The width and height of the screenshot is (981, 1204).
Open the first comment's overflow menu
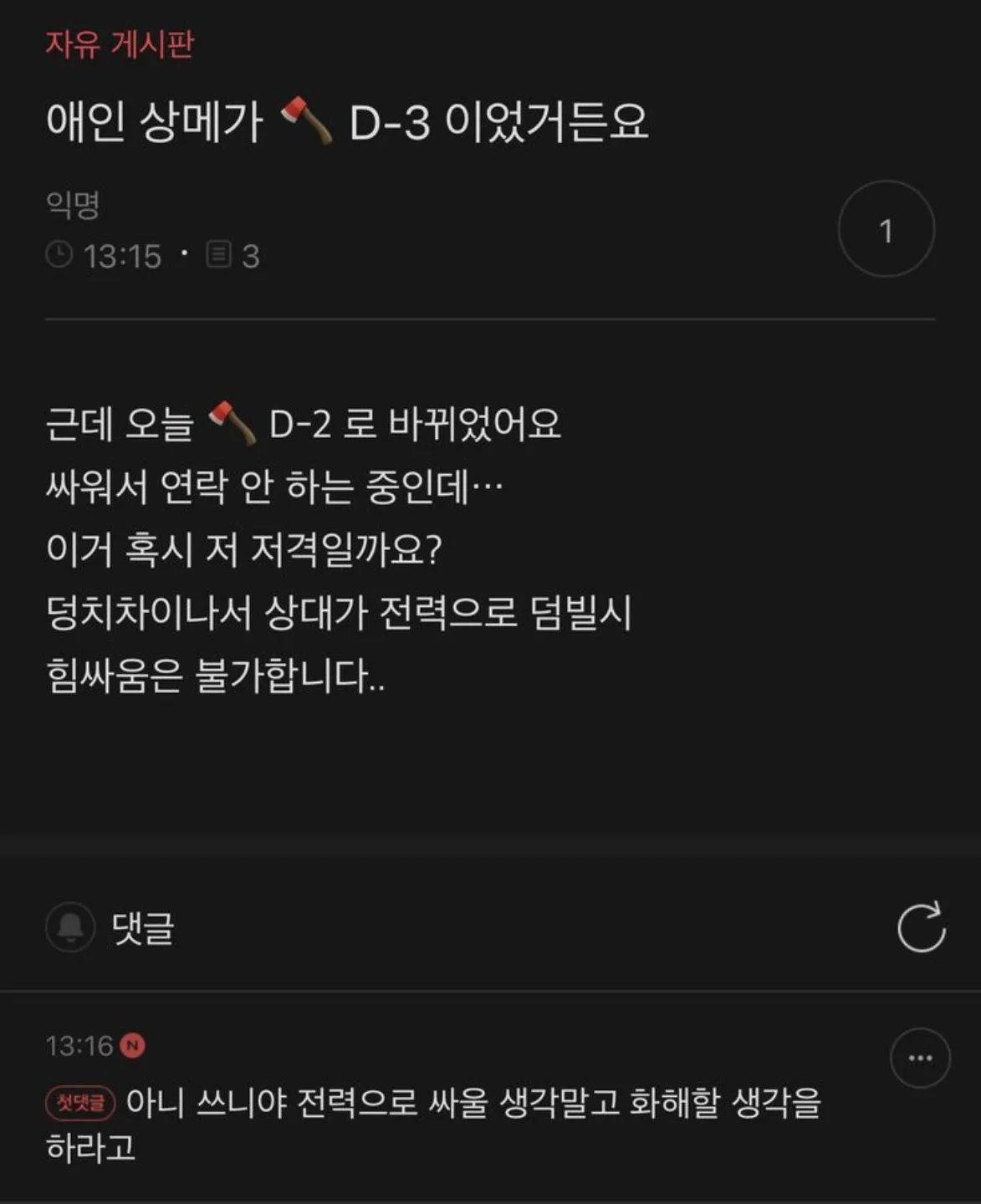[x=920, y=1058]
